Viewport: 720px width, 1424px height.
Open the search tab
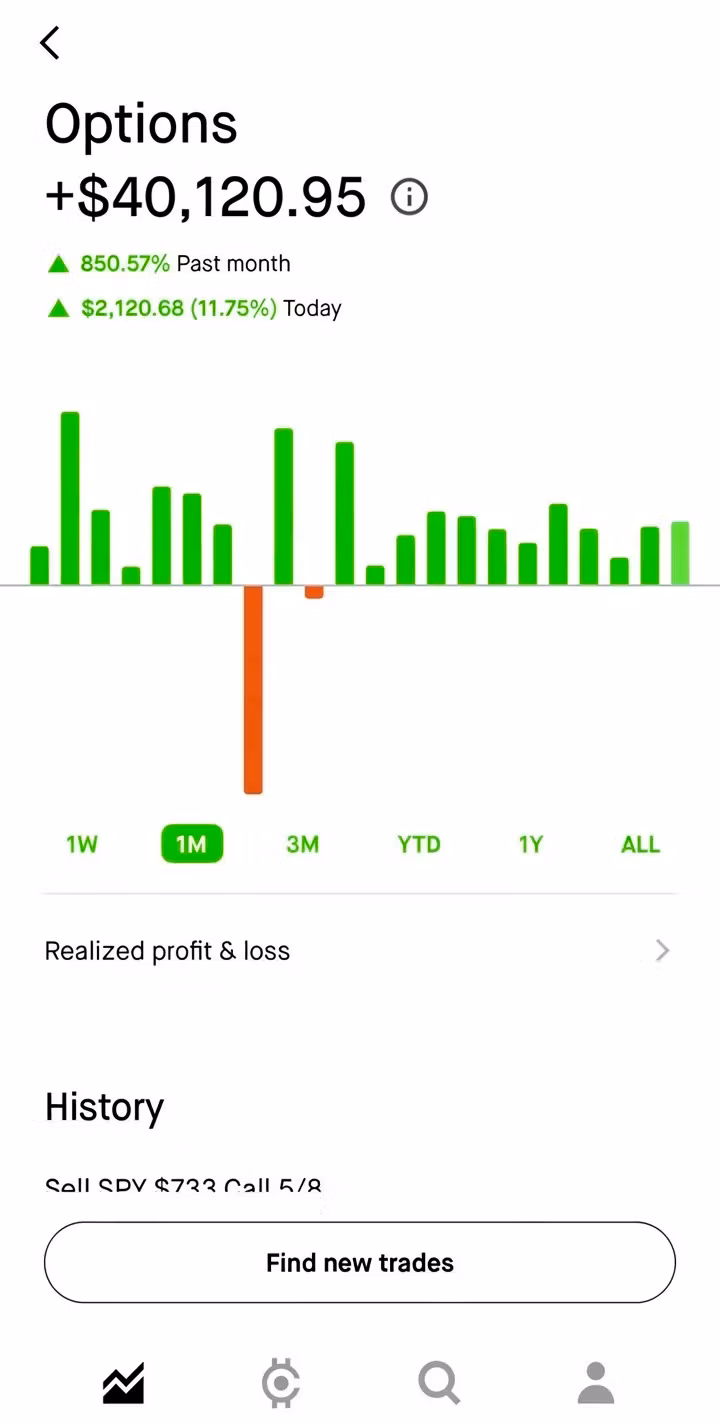click(x=439, y=1384)
